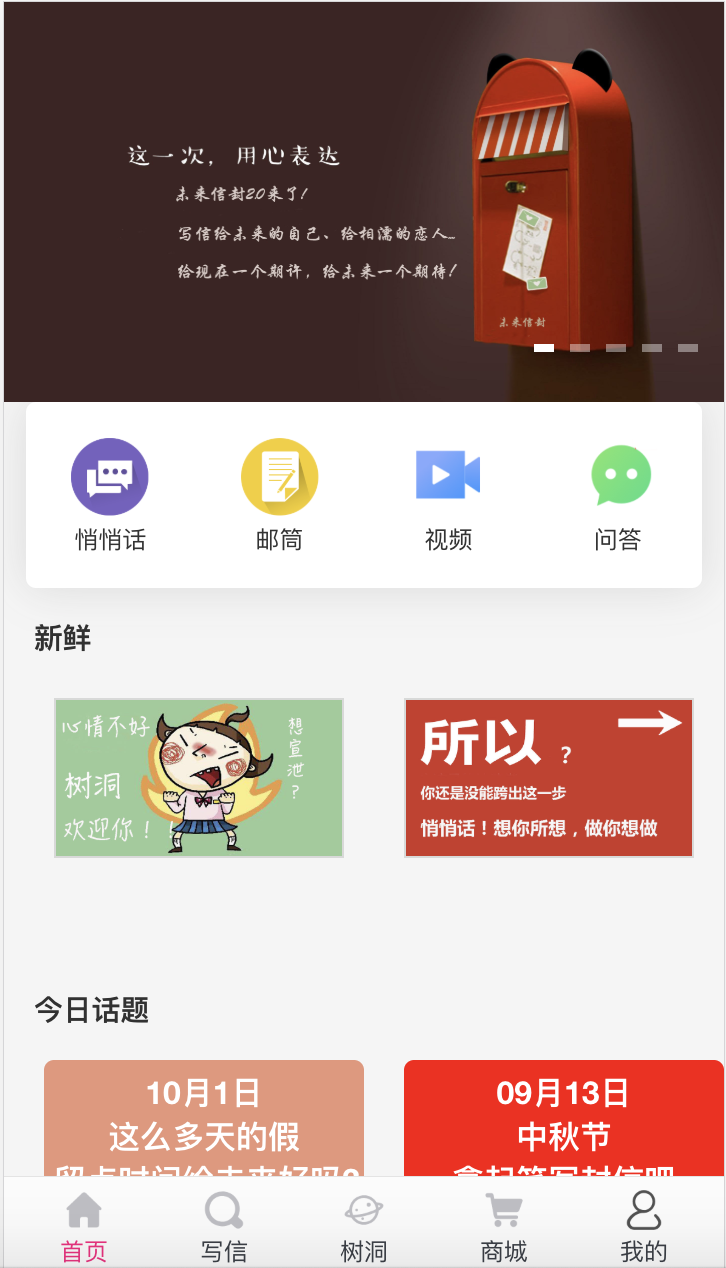Tap the 问答 Q&A icon
Screen dimensions: 726x1268
(x=618, y=476)
